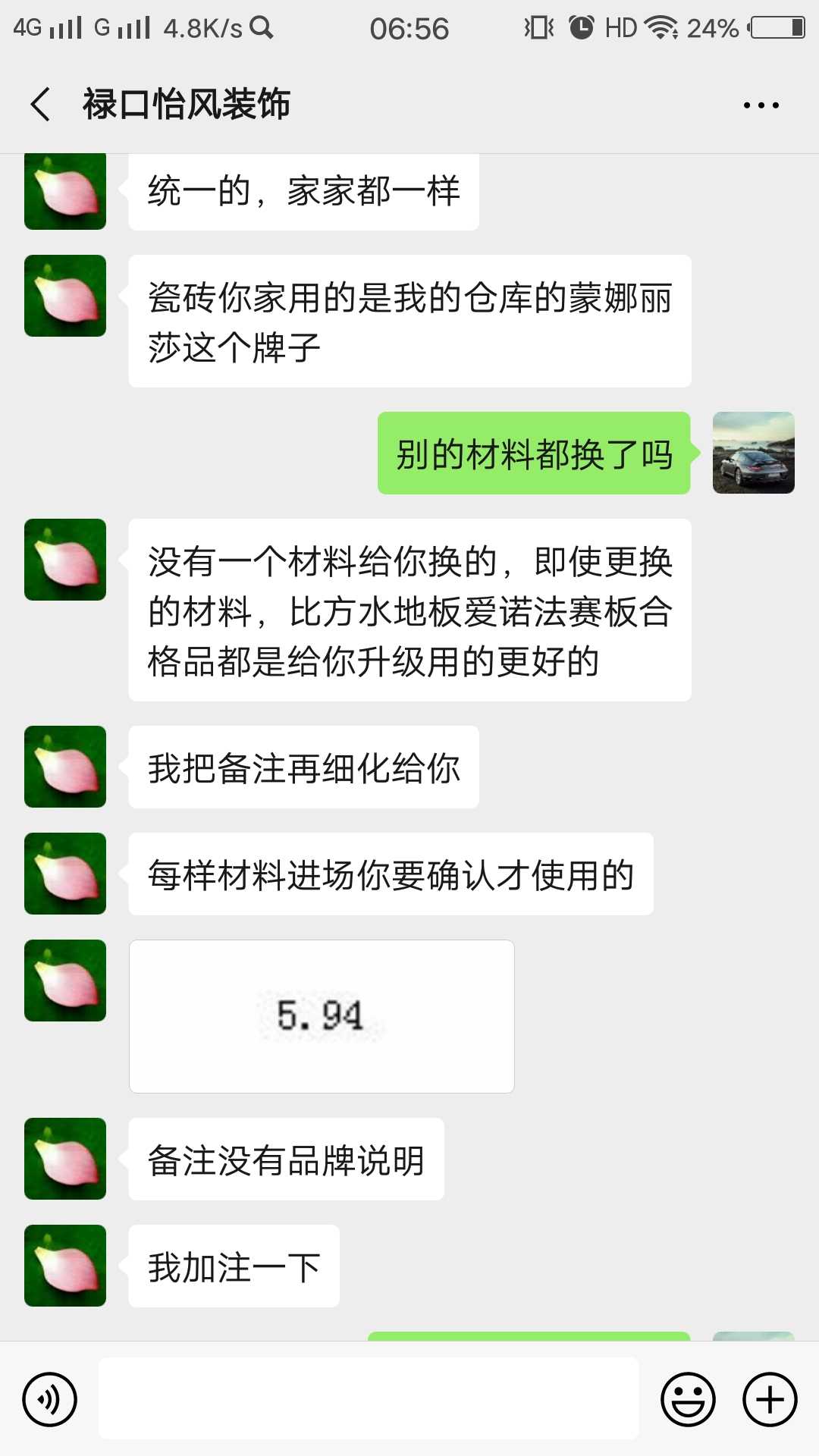Go back from the chat
Viewport: 819px width, 1456px height.
(41, 104)
